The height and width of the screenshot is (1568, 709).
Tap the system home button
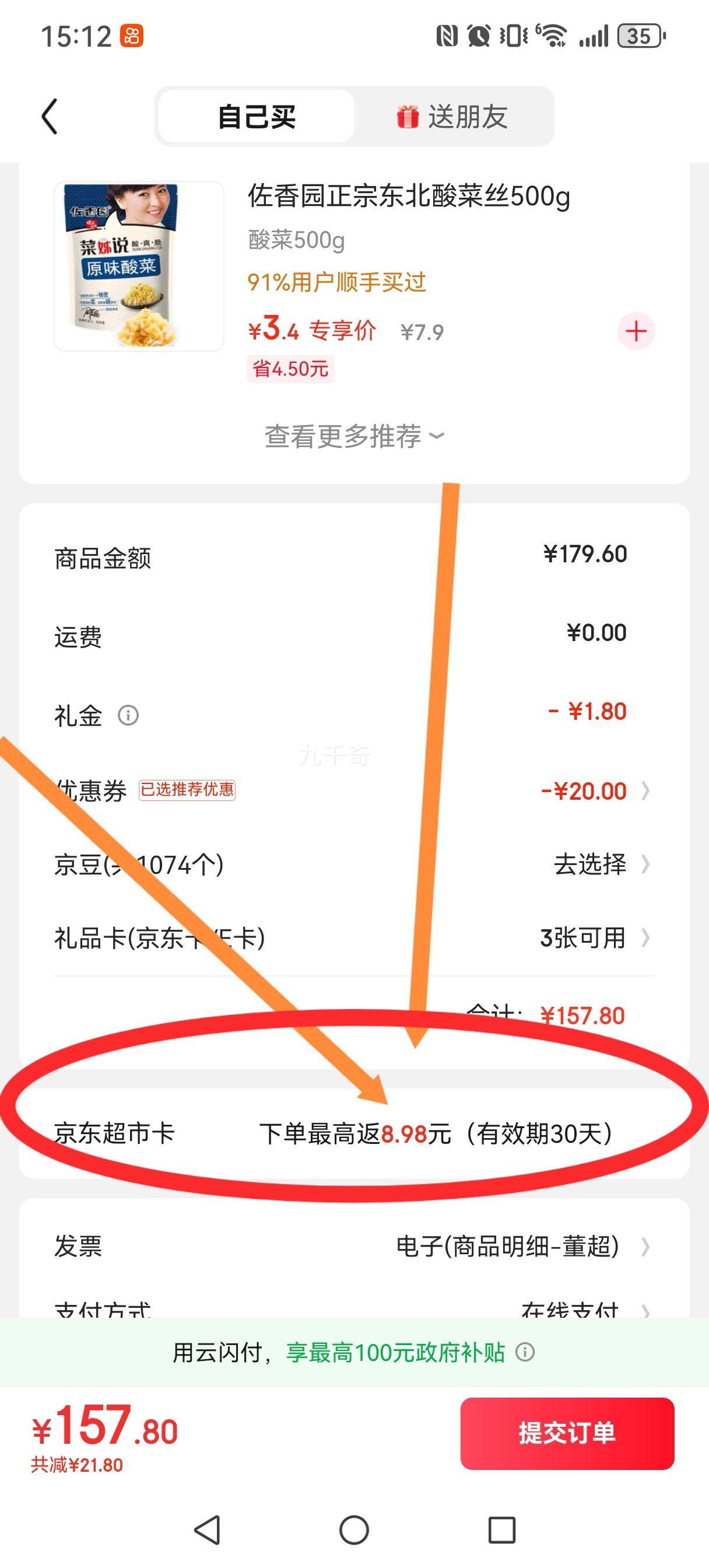click(x=353, y=1529)
